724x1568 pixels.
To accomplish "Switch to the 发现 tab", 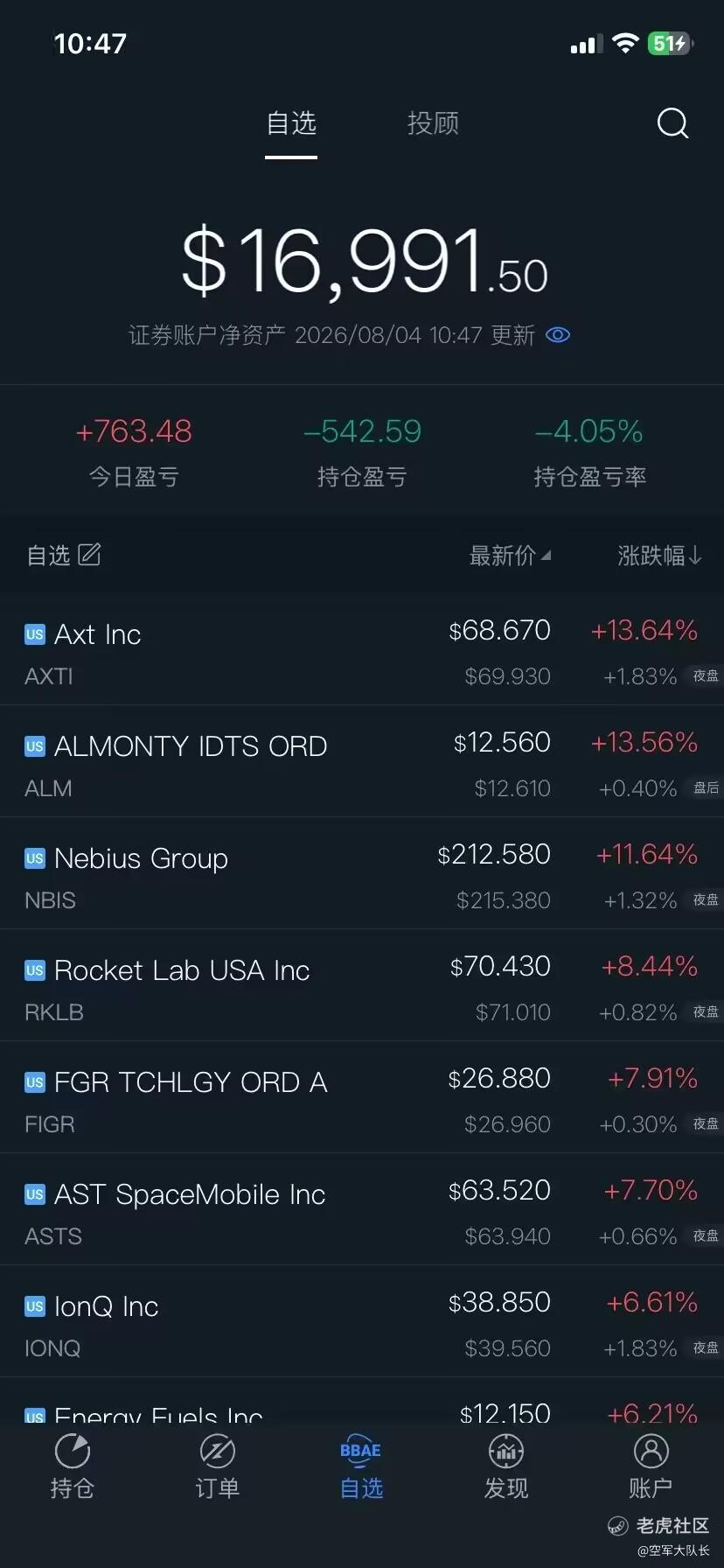I will click(x=506, y=1466).
